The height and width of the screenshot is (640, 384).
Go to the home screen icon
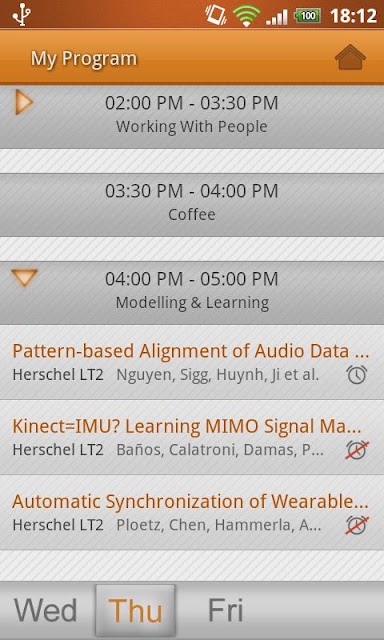pyautogui.click(x=350, y=58)
